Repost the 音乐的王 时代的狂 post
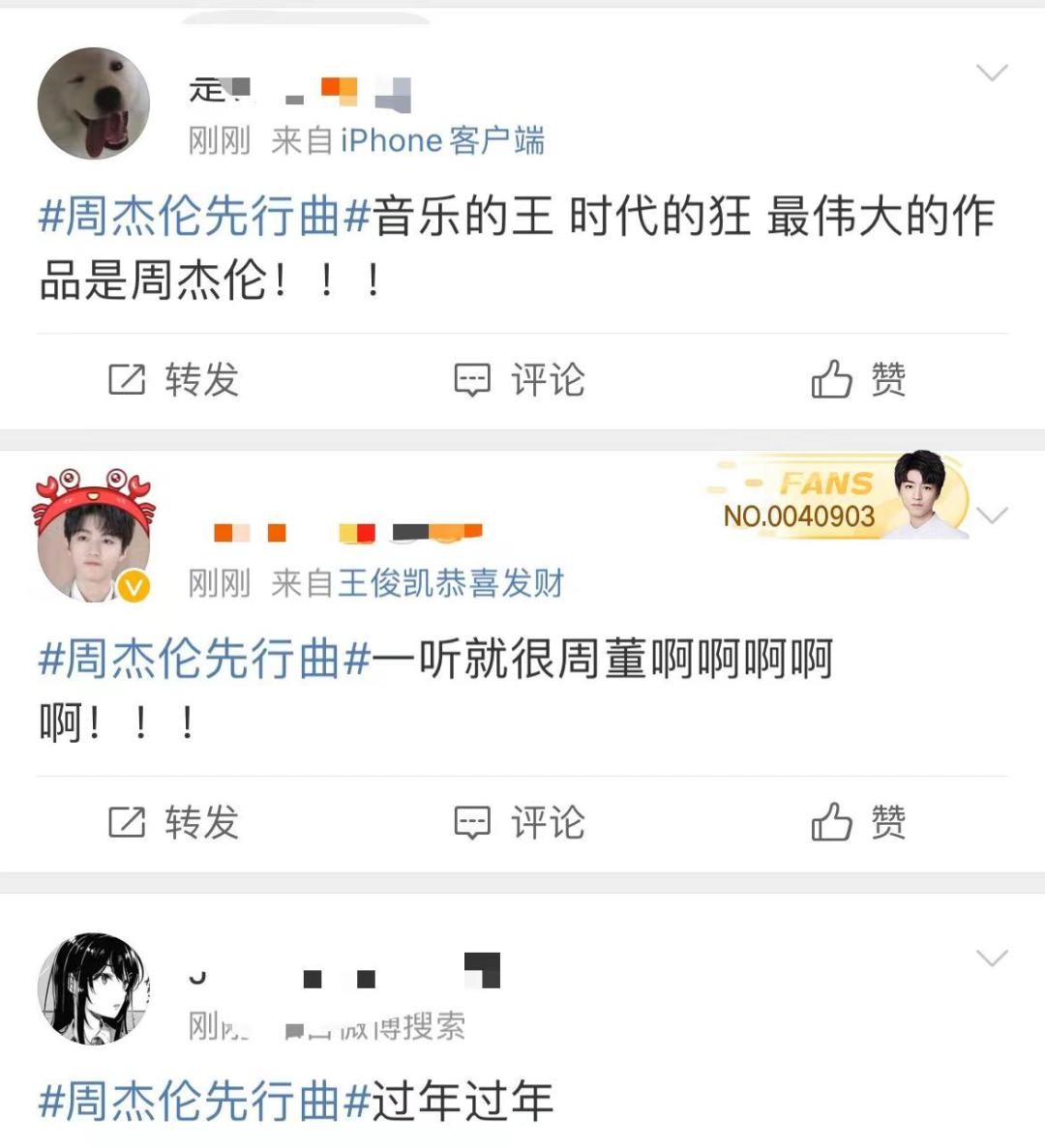 point(174,380)
